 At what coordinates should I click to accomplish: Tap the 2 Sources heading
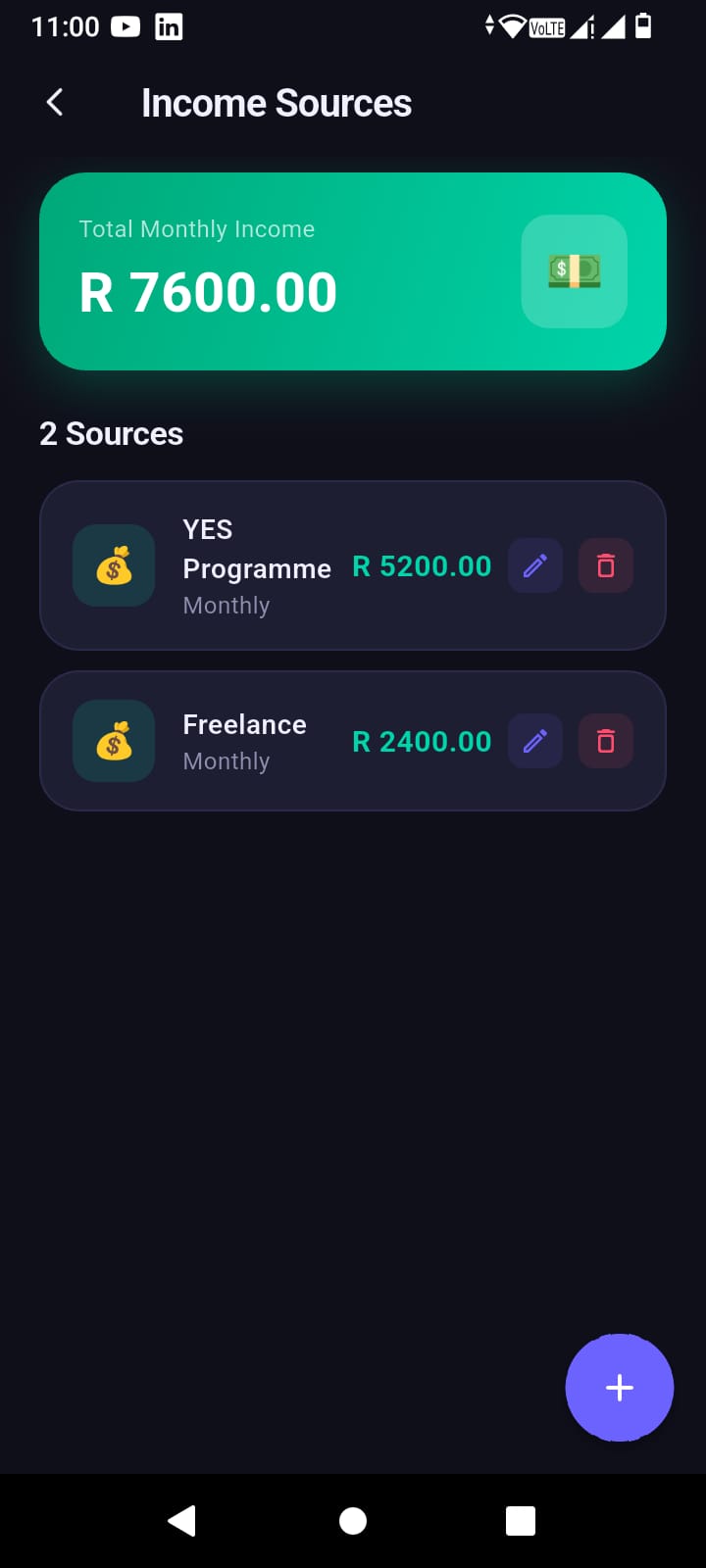(x=111, y=433)
